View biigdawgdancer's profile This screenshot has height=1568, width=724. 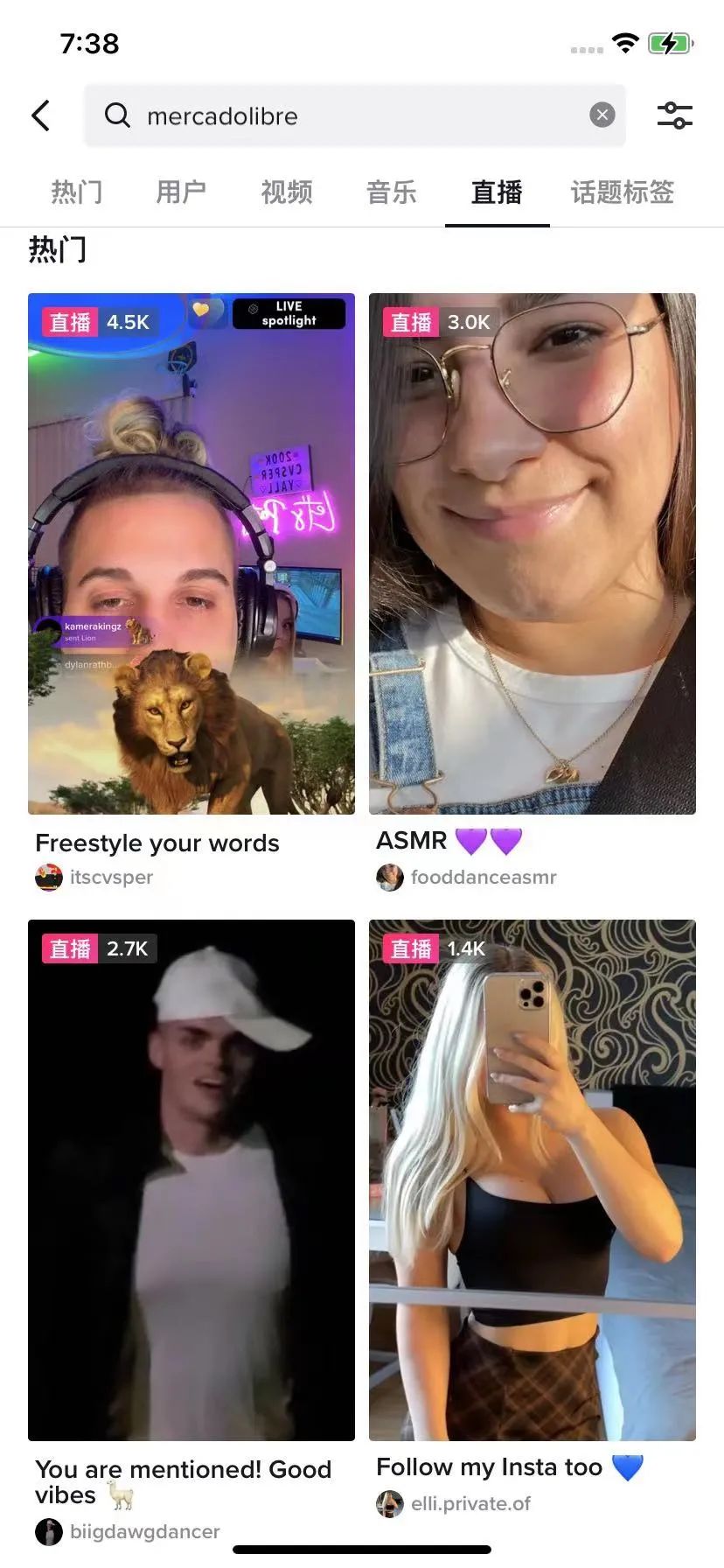pyautogui.click(x=144, y=1532)
